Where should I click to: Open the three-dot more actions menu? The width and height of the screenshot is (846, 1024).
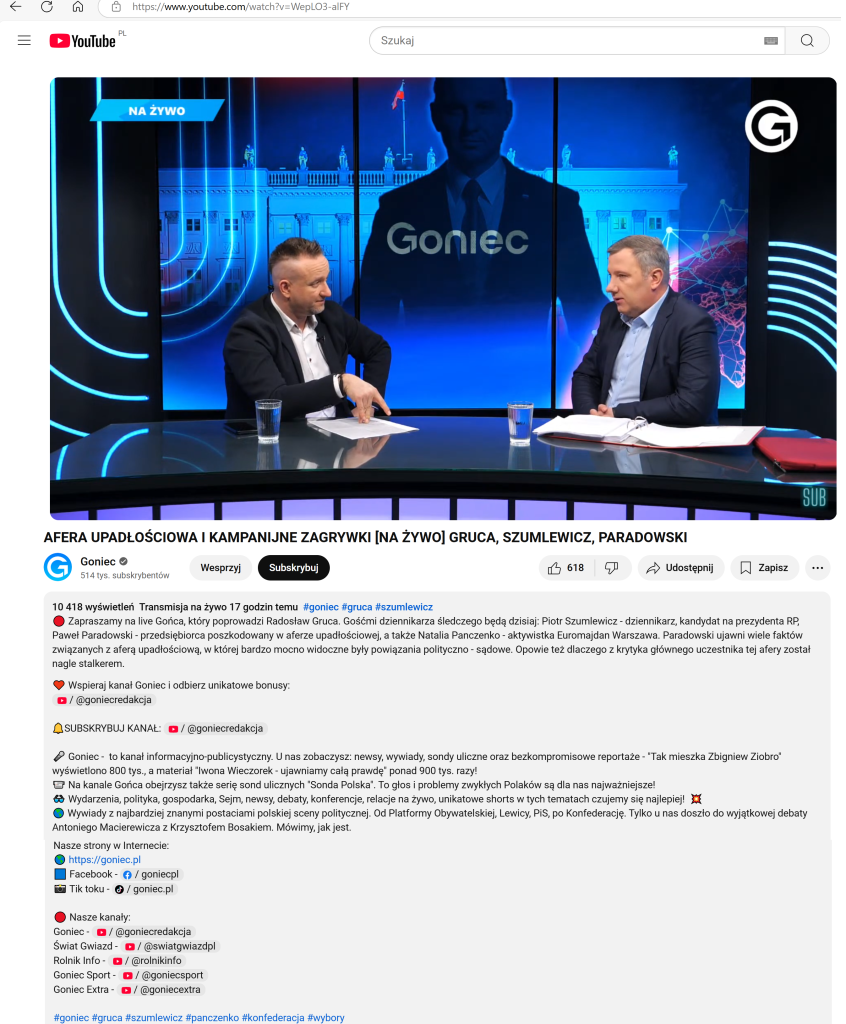coord(818,568)
